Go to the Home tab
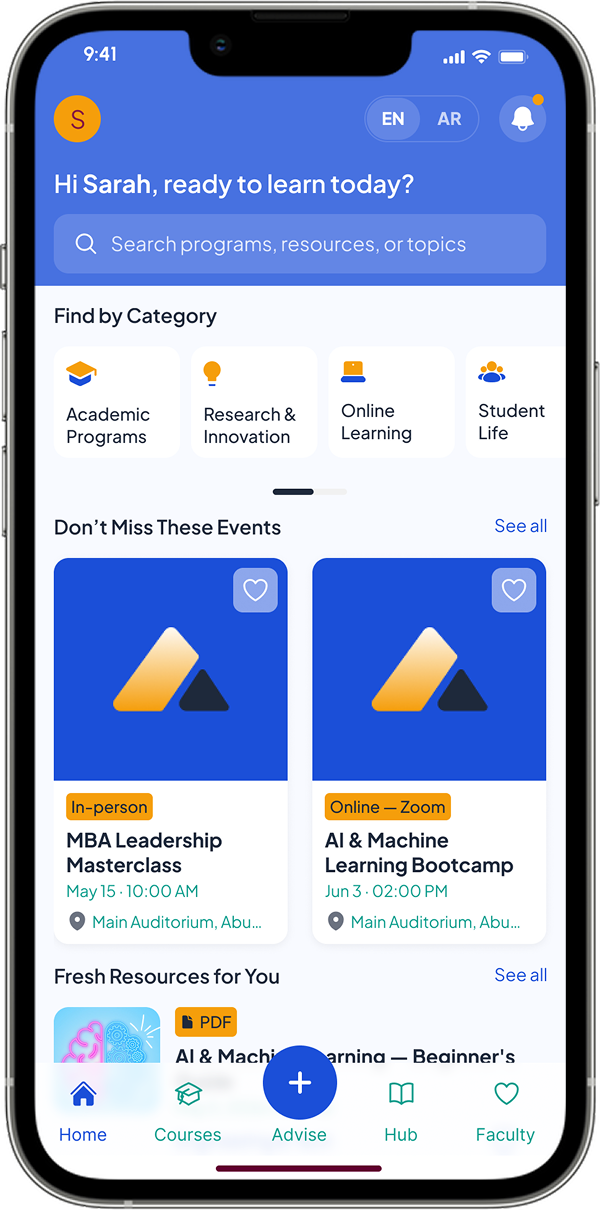The width and height of the screenshot is (600, 1210). click(83, 1111)
